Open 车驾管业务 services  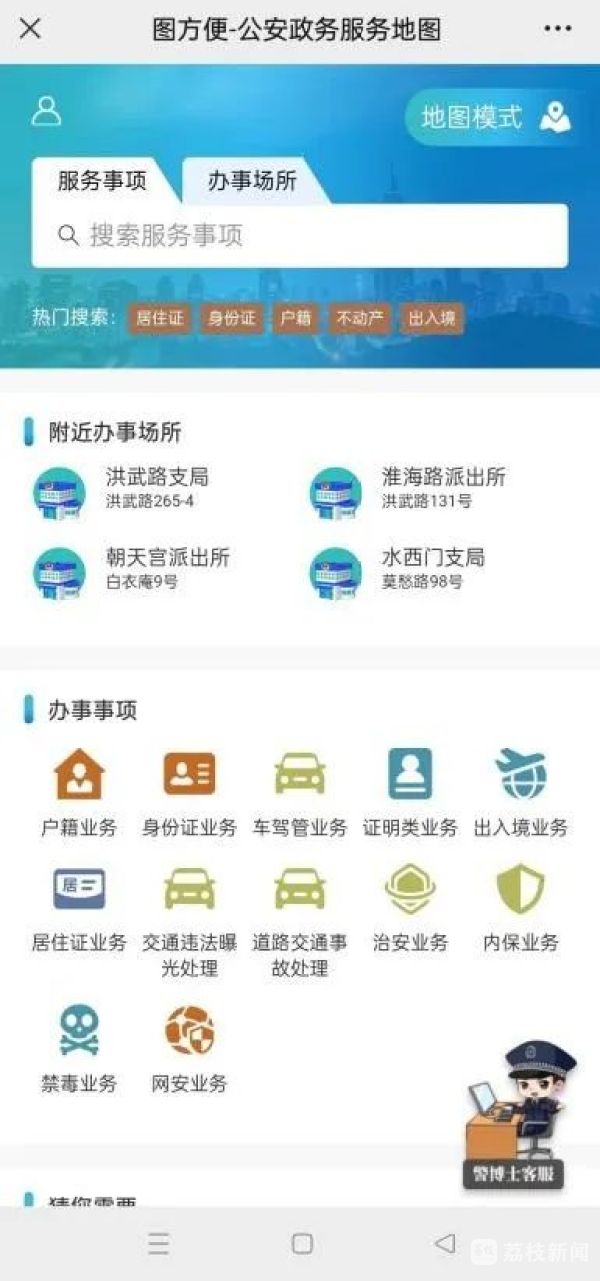point(299,792)
